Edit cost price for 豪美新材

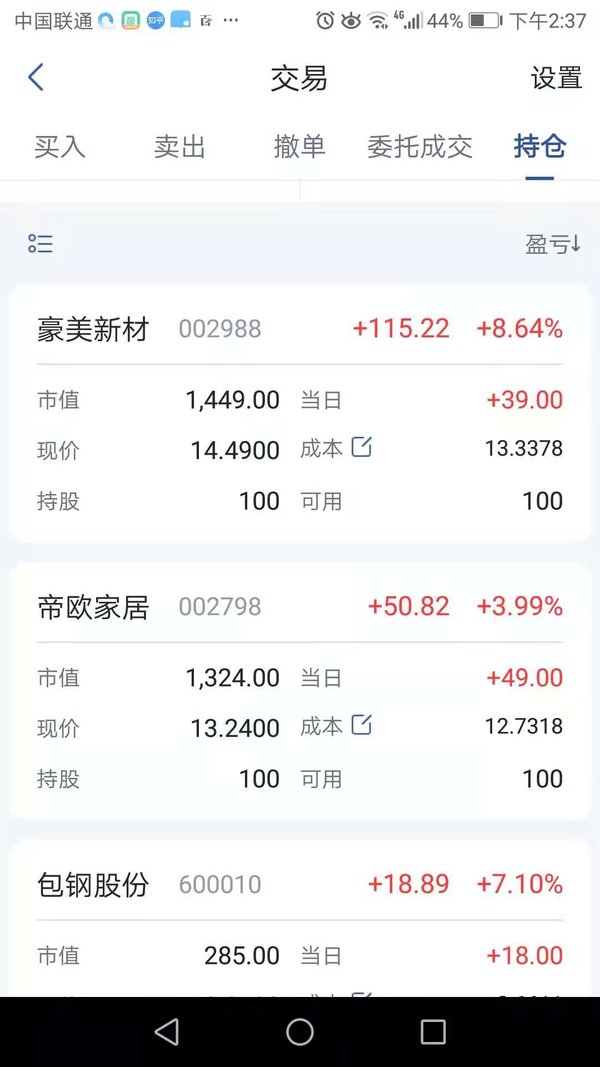click(x=361, y=447)
